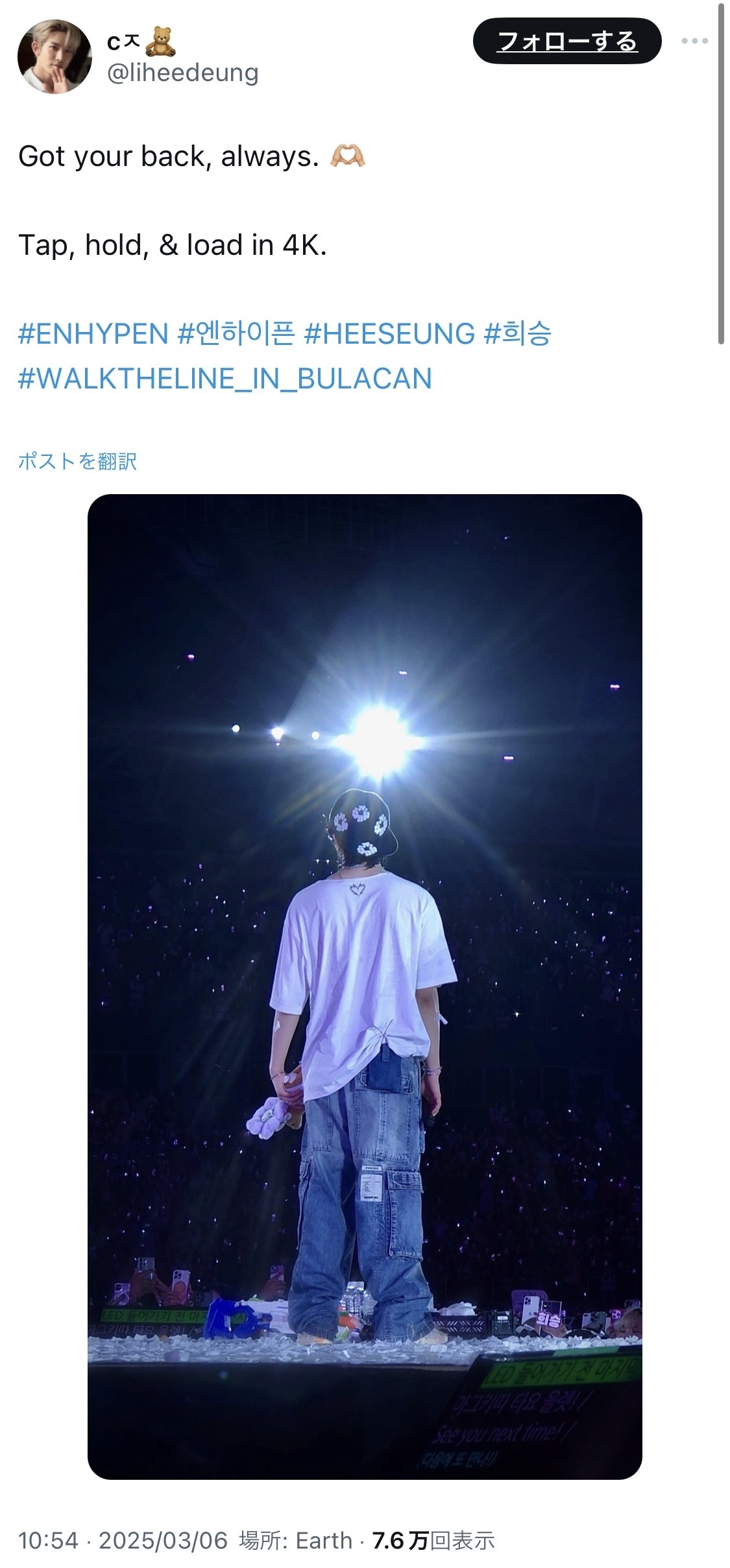Screen dimensions: 730x1568
Task: Open the post's overflow menu
Action: pos(694,41)
